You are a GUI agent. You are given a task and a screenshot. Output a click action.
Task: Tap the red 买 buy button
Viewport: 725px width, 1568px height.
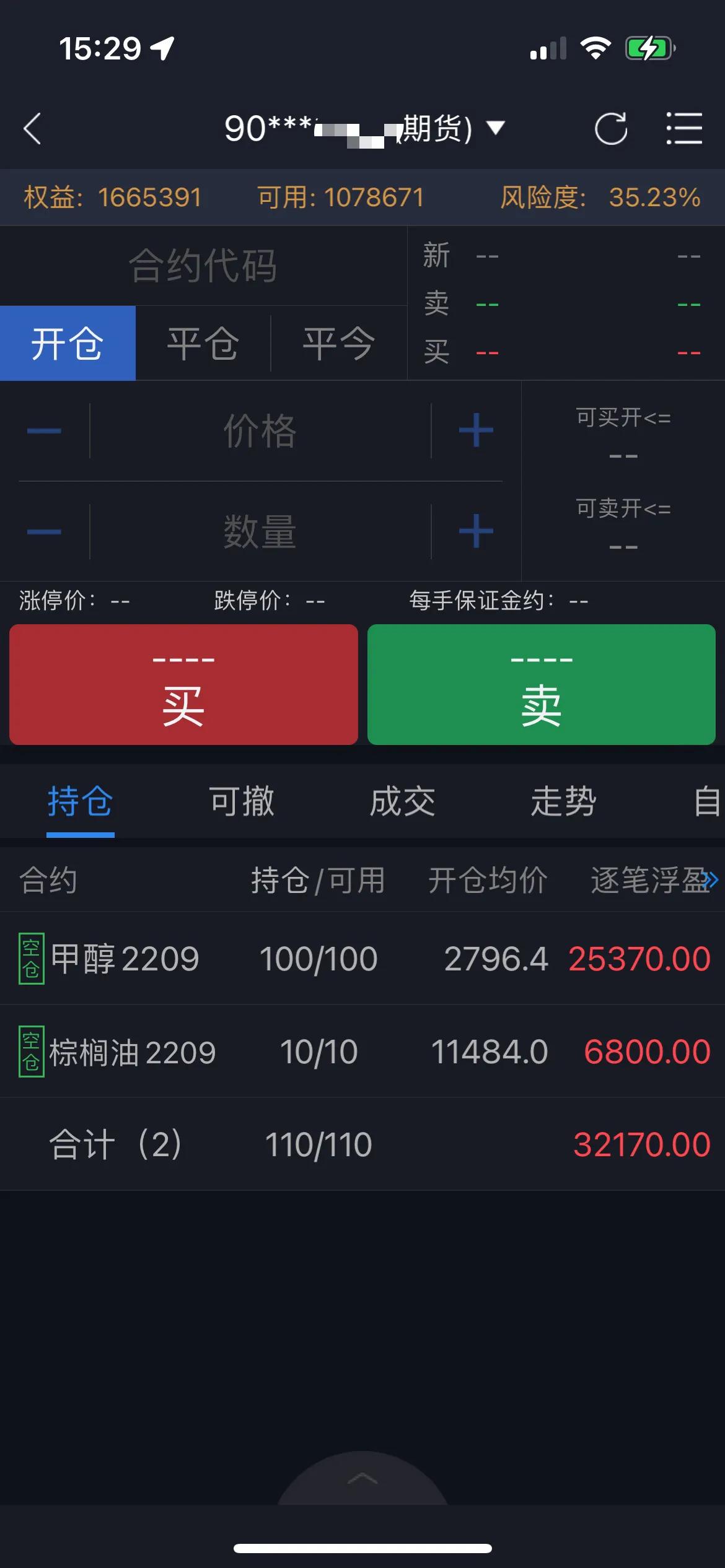tap(182, 684)
